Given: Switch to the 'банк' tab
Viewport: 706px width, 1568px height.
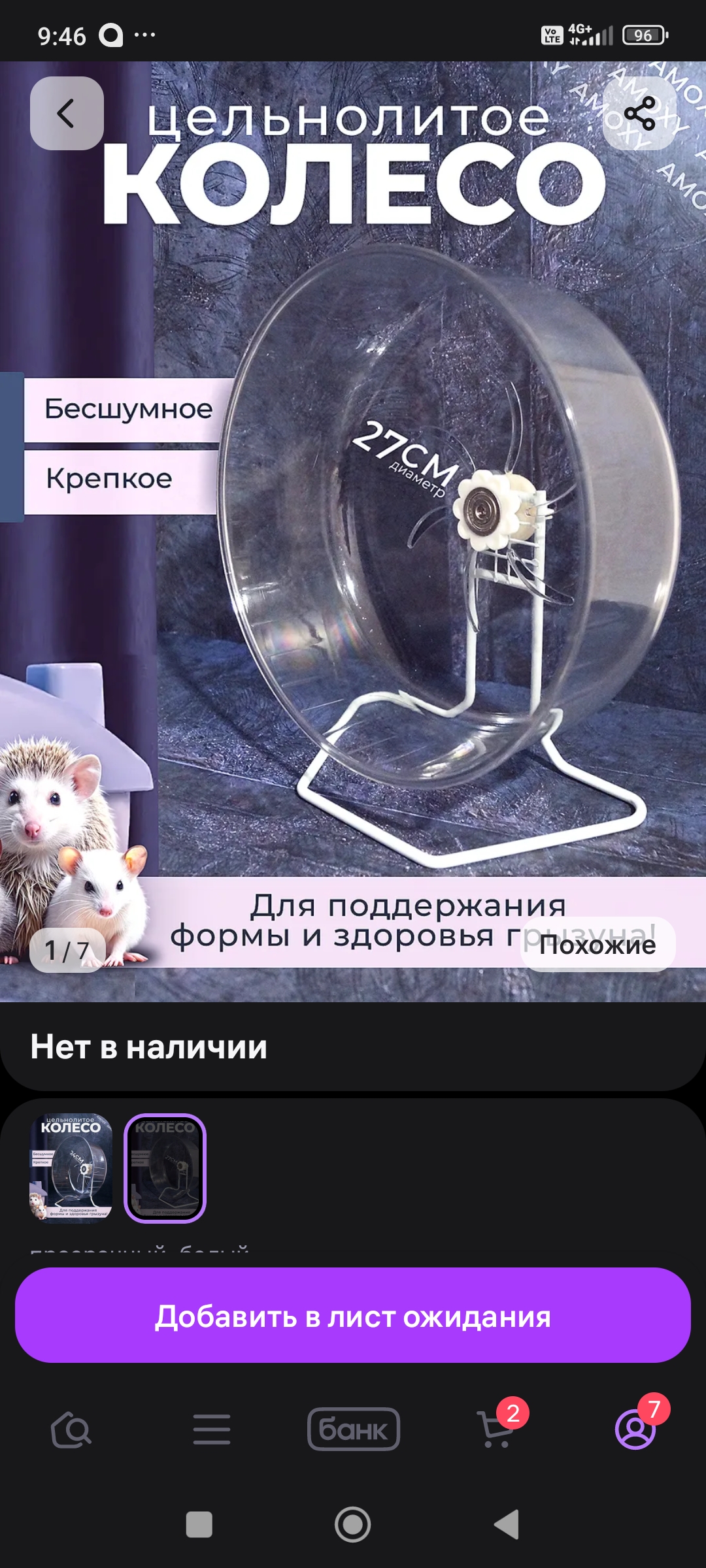Looking at the screenshot, I should pyautogui.click(x=353, y=1429).
